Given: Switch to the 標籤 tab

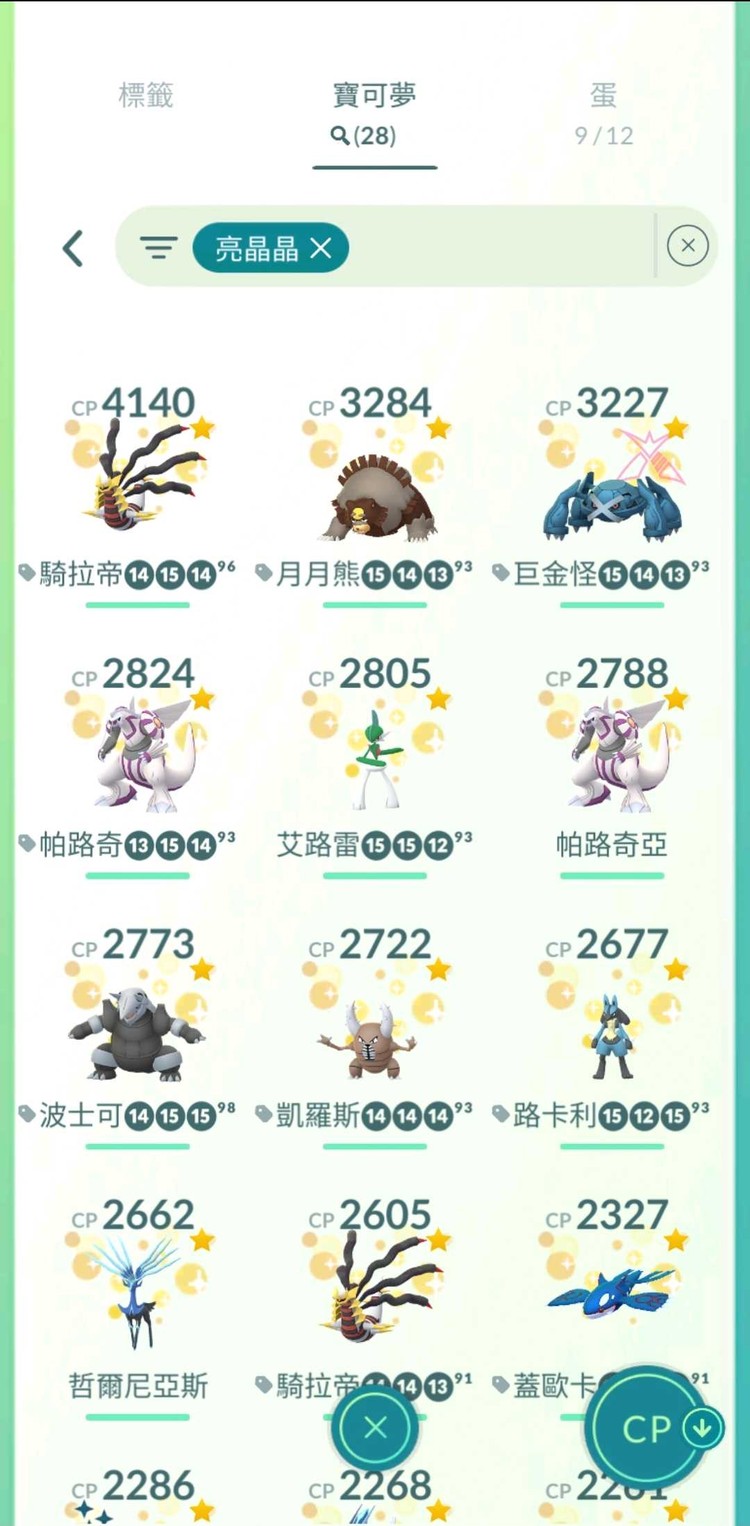Looking at the screenshot, I should point(146,96).
